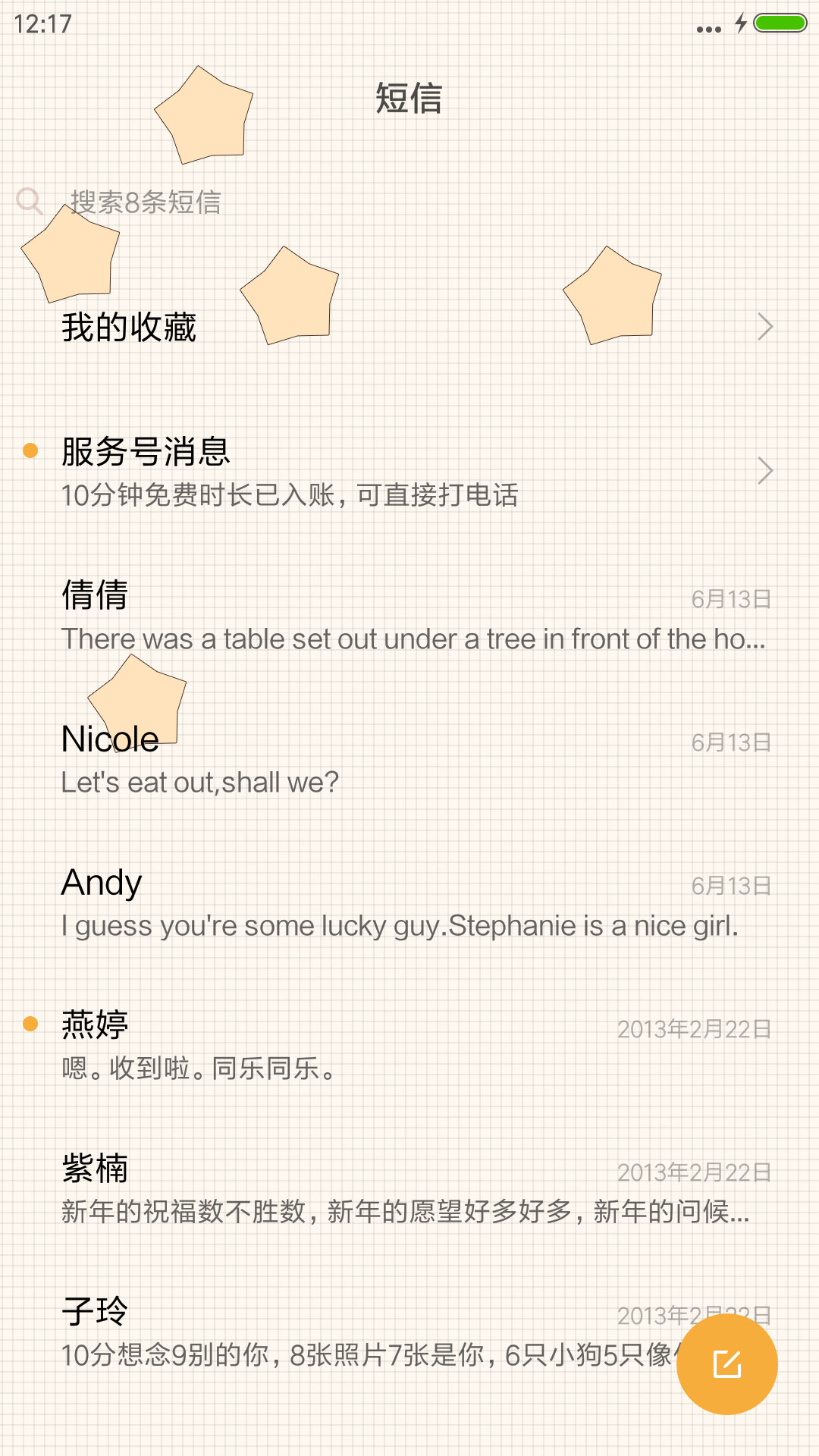Open 服务号消息 service messages

409,471
